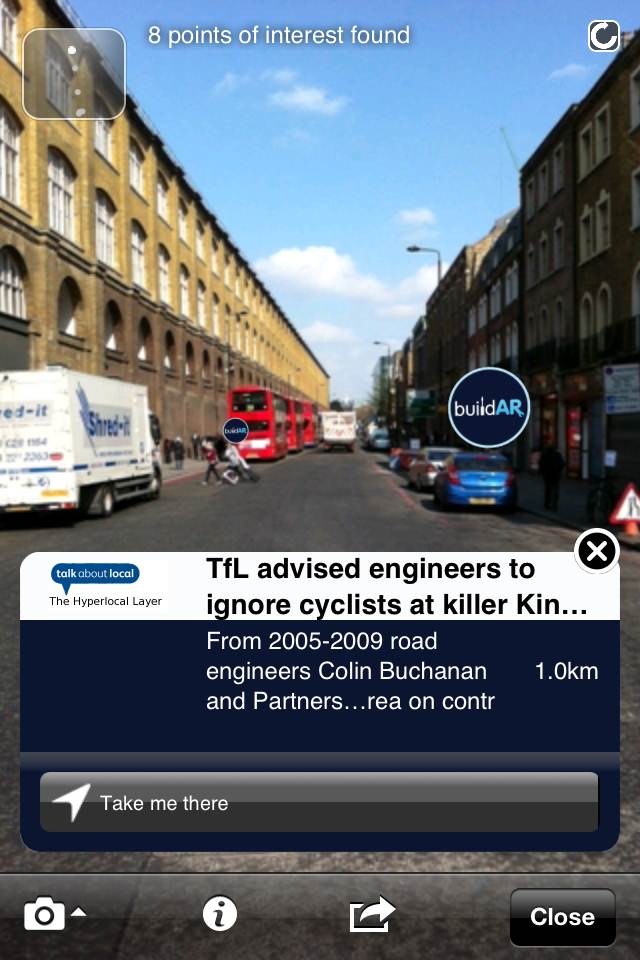Open the layer info
Screen dimensions: 640x960
(220, 913)
